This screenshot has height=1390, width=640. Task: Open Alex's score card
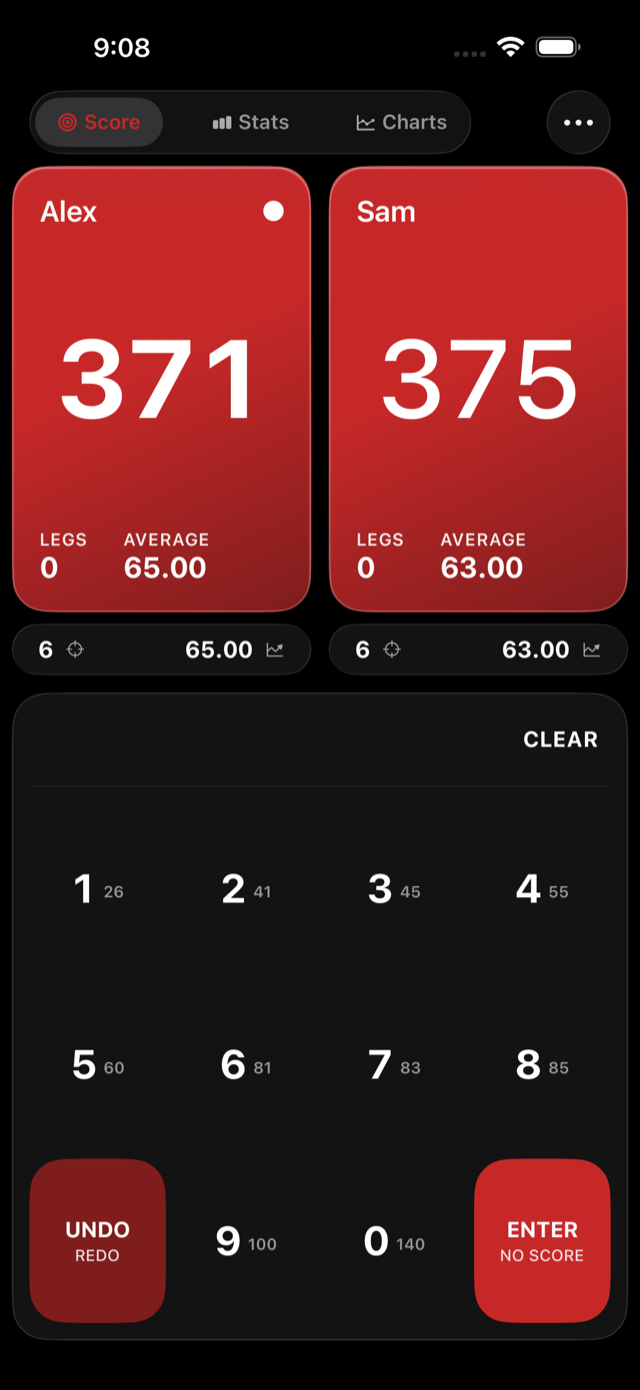pos(161,389)
